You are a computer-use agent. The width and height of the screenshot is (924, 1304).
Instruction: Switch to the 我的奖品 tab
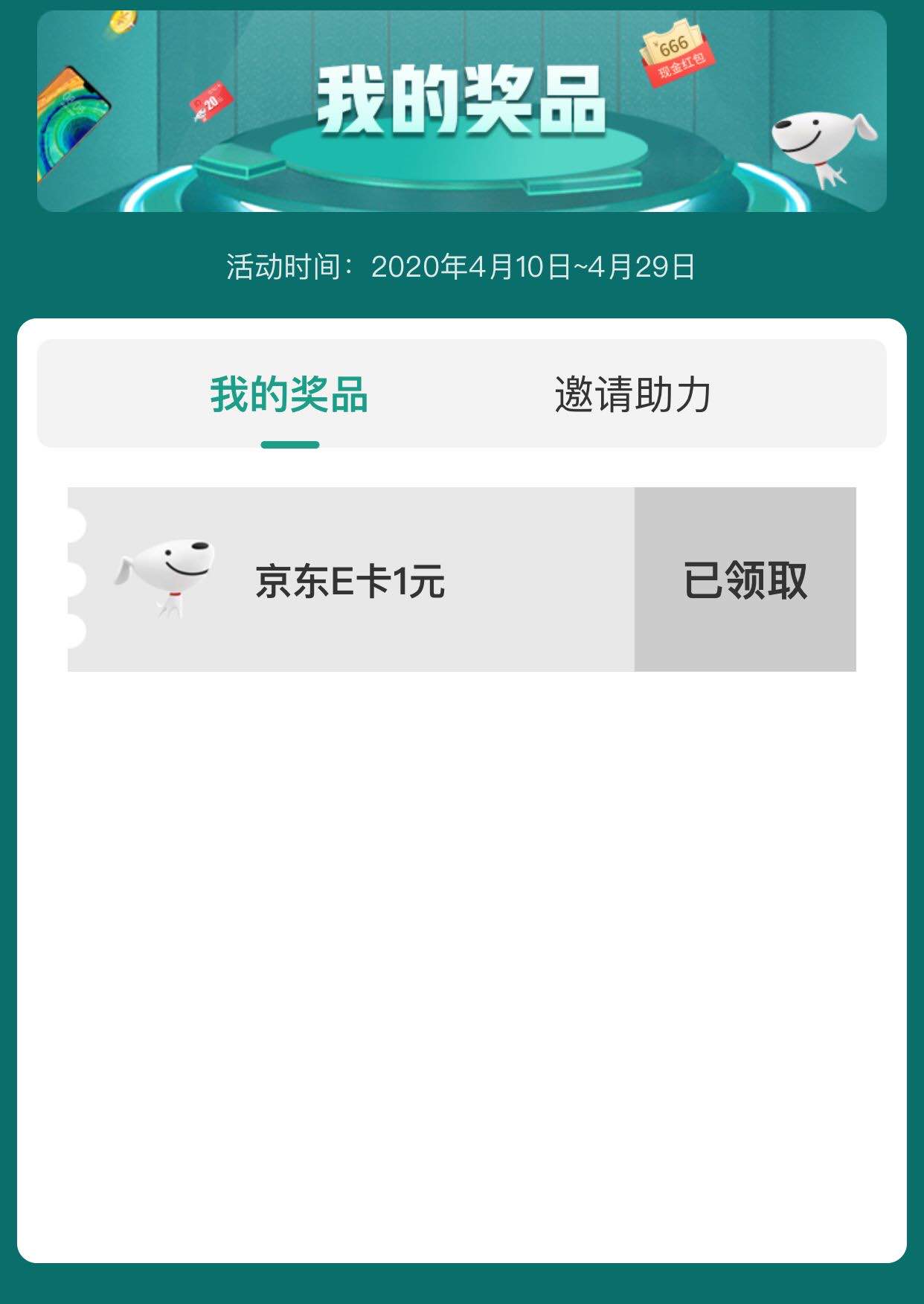point(289,394)
